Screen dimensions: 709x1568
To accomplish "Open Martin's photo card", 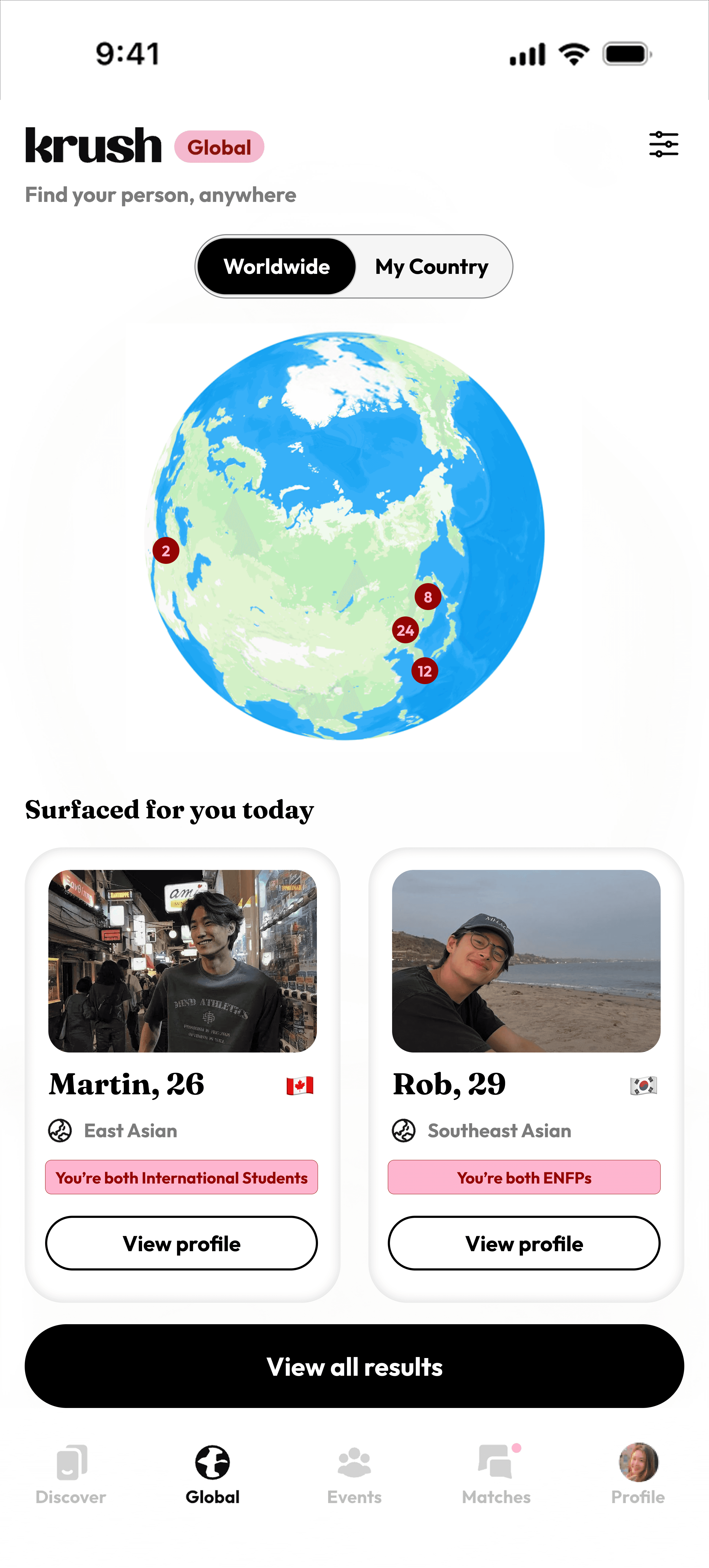I will click(x=183, y=960).
